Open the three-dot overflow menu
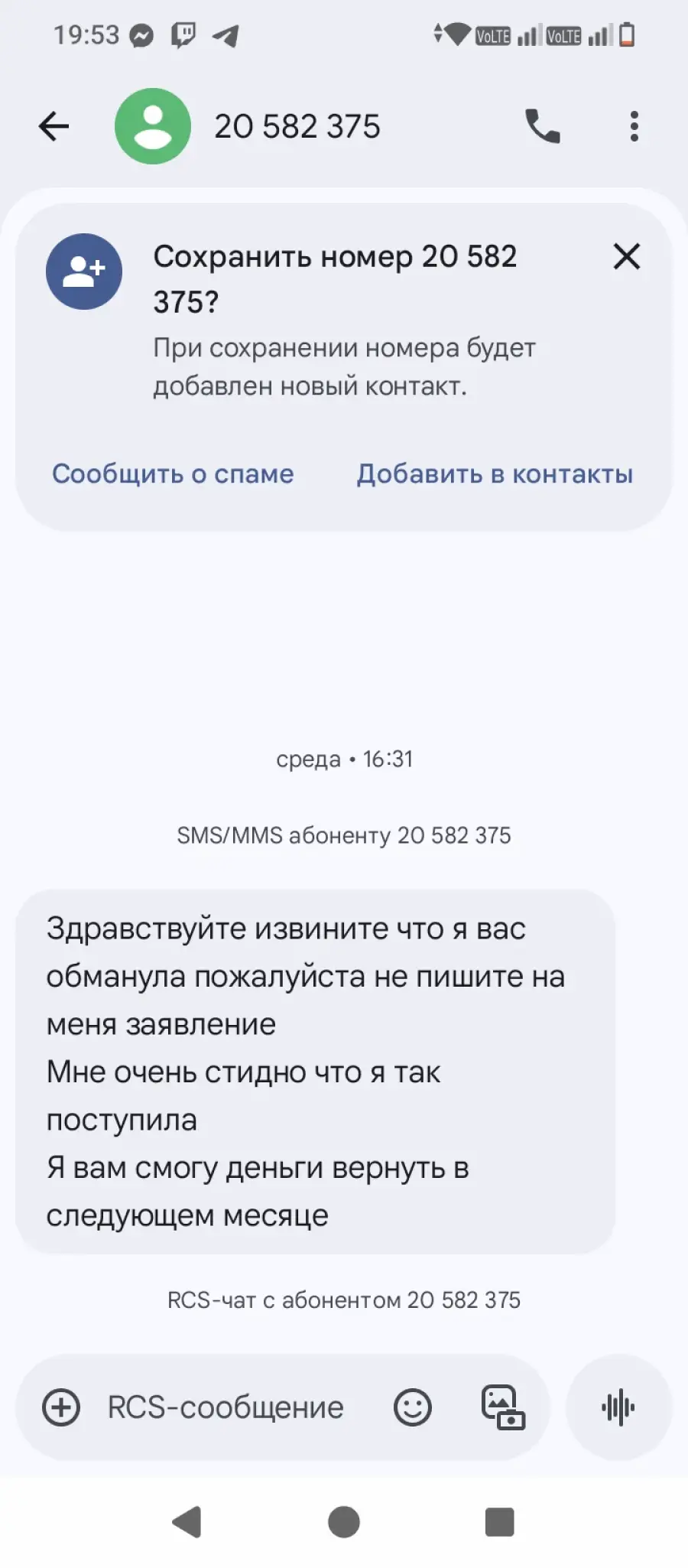 tap(634, 126)
